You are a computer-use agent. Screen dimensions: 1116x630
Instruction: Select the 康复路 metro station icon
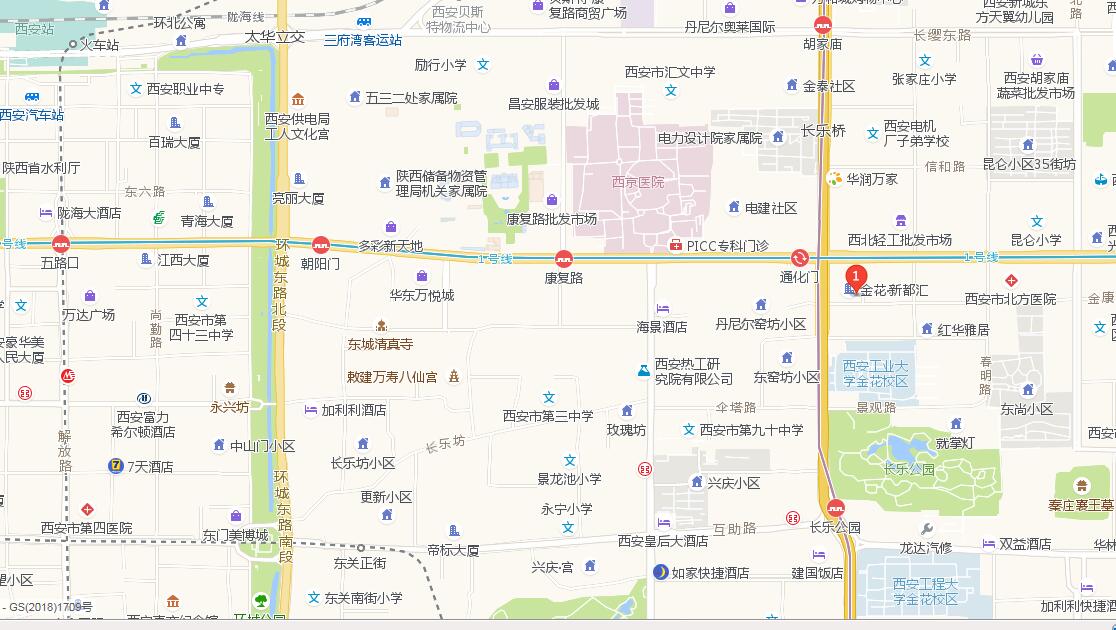click(x=564, y=258)
